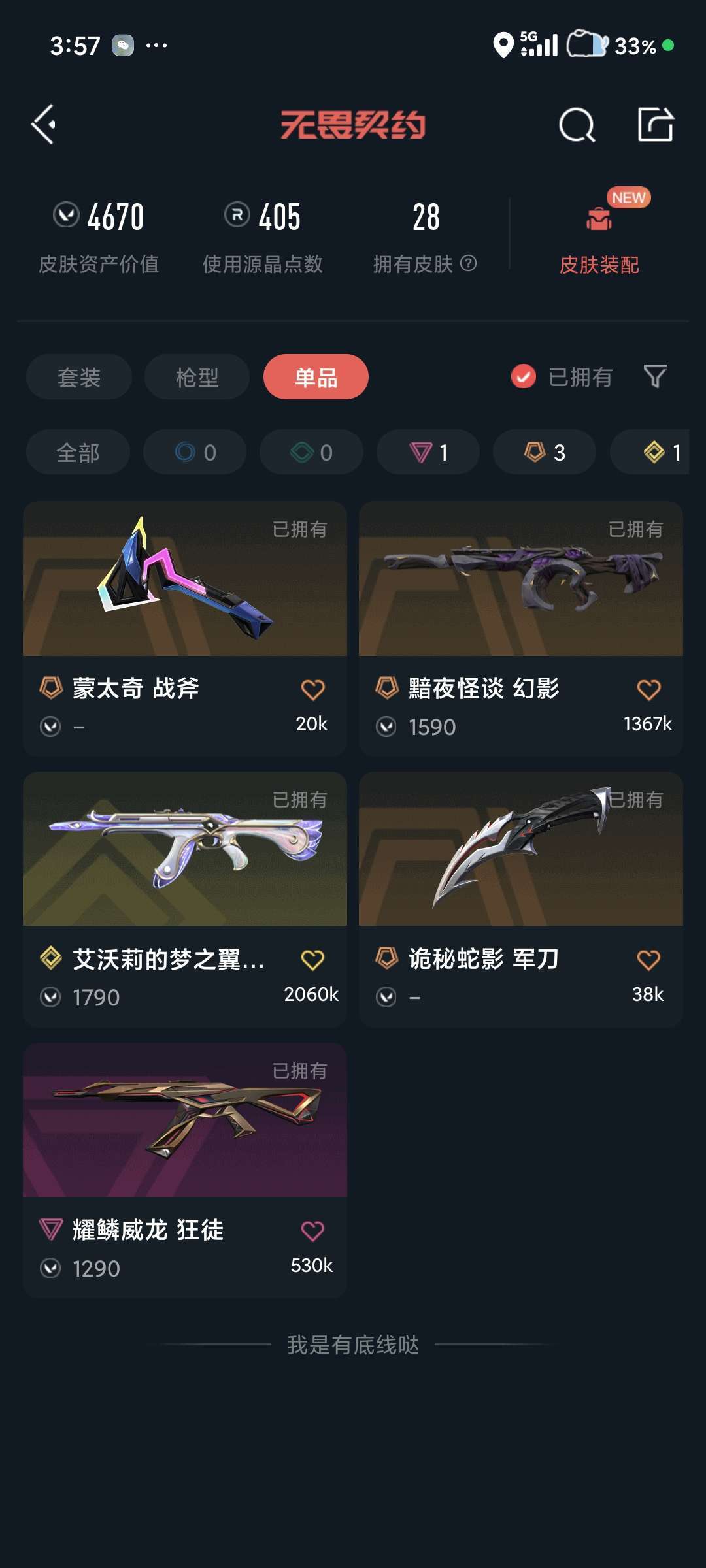
Task: Open the 耀鳞威龙 狂徒 skin card
Action: click(185, 1170)
